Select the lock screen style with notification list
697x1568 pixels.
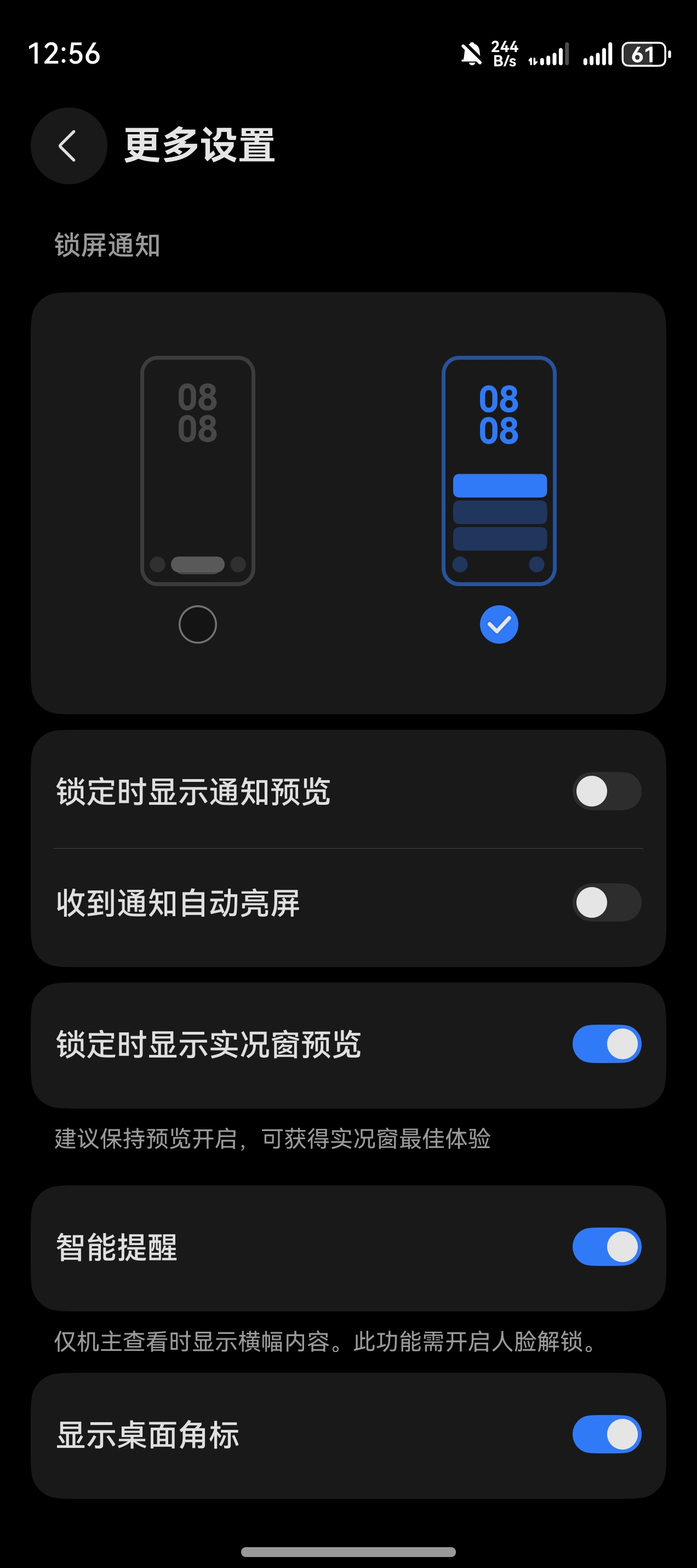pos(499,624)
